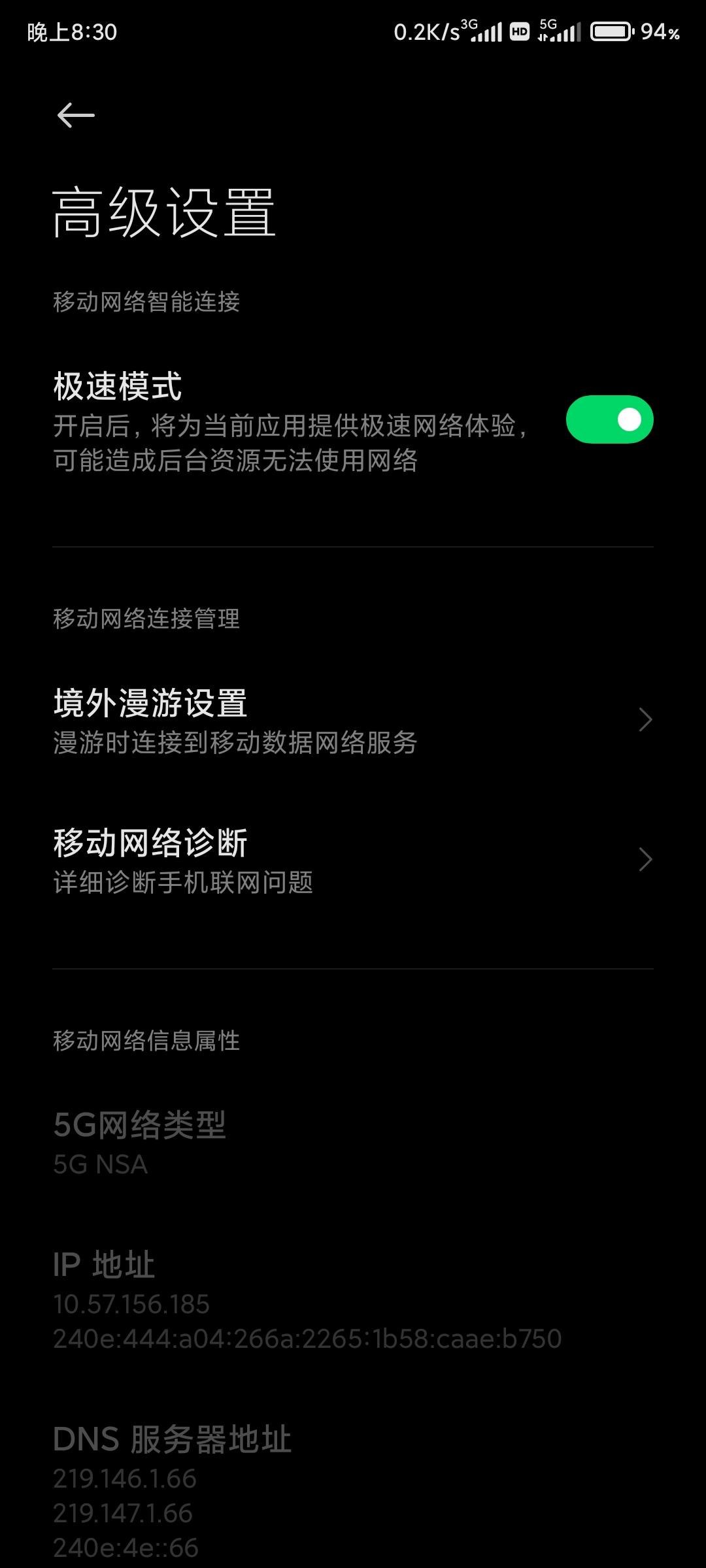
Task: Open 移动网络诊断
Action: (353, 860)
